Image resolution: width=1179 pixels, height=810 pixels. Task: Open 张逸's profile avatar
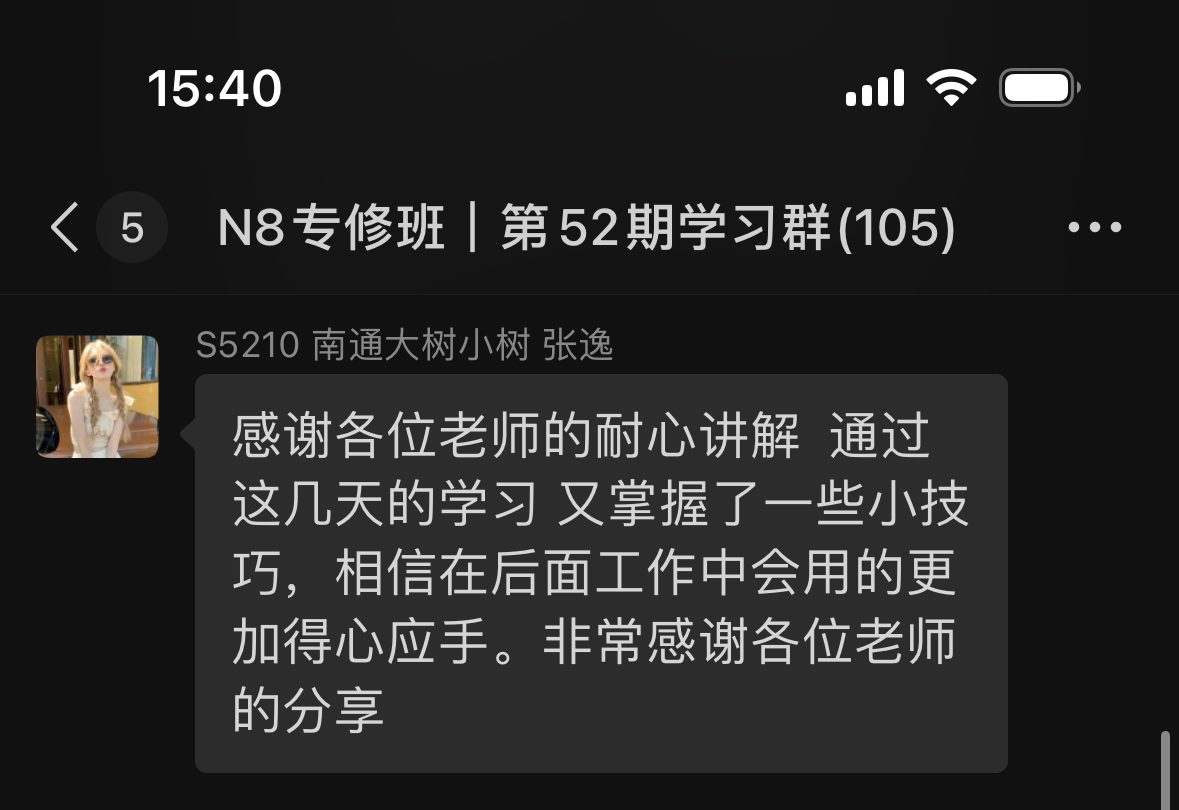point(97,397)
